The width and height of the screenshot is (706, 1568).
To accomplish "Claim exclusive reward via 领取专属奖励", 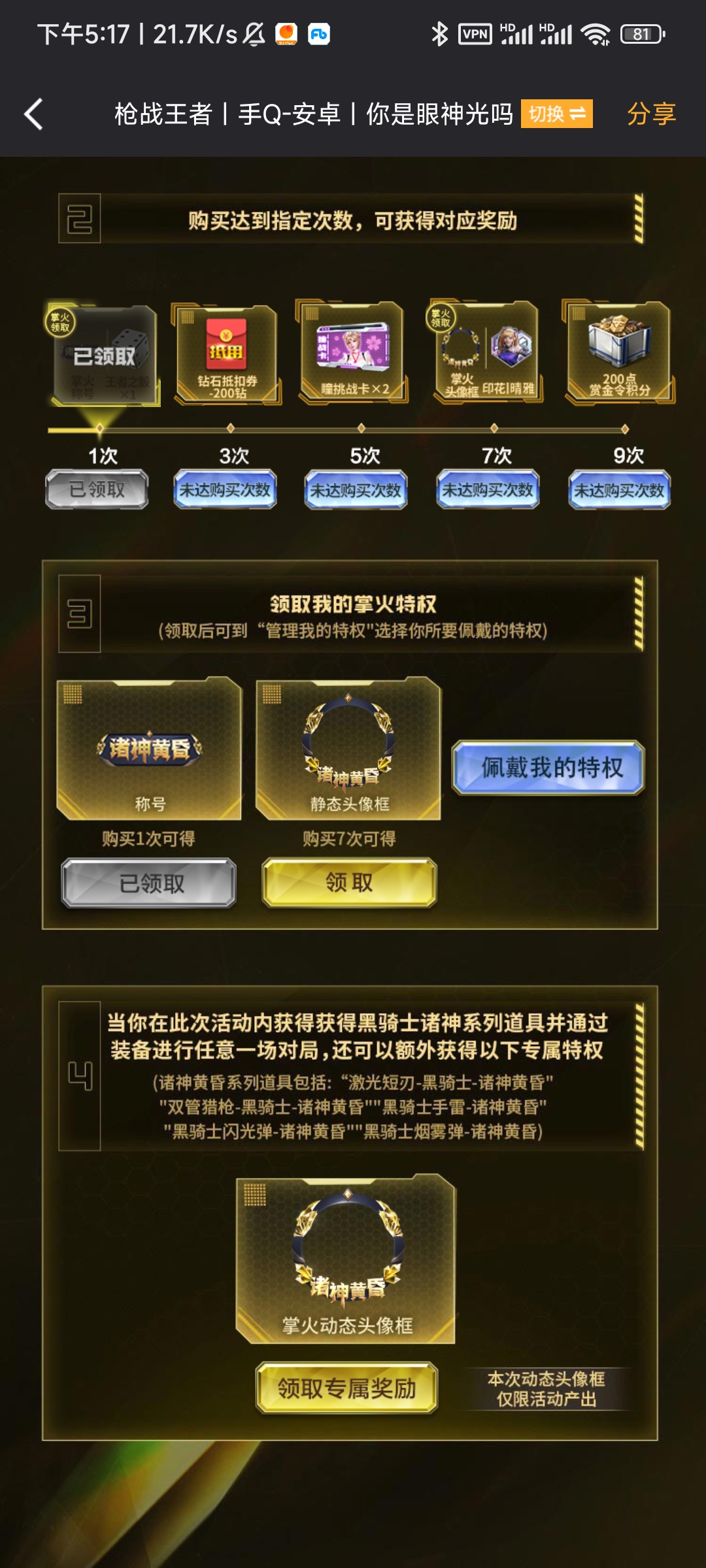I will [x=346, y=1388].
